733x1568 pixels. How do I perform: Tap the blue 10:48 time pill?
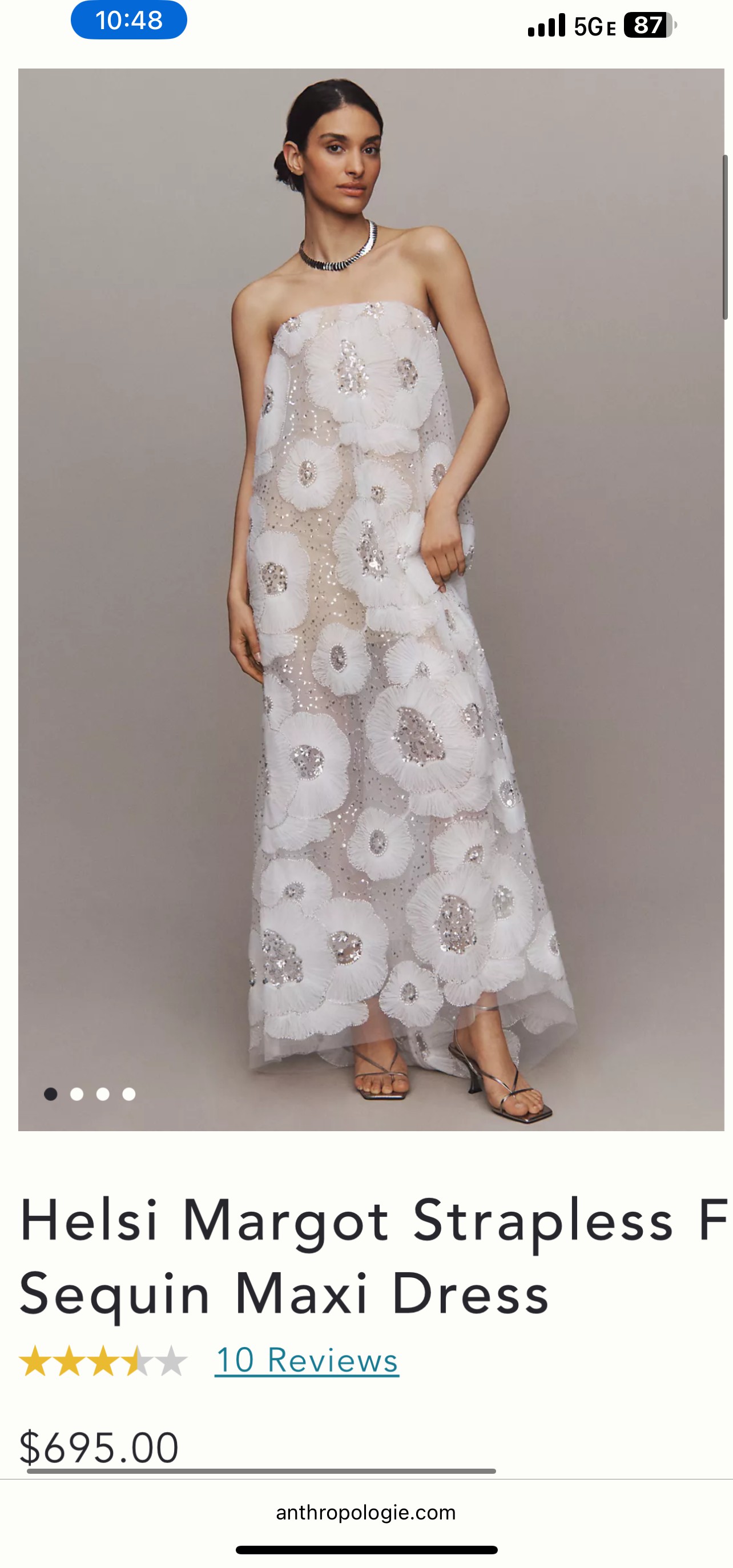pos(129,20)
